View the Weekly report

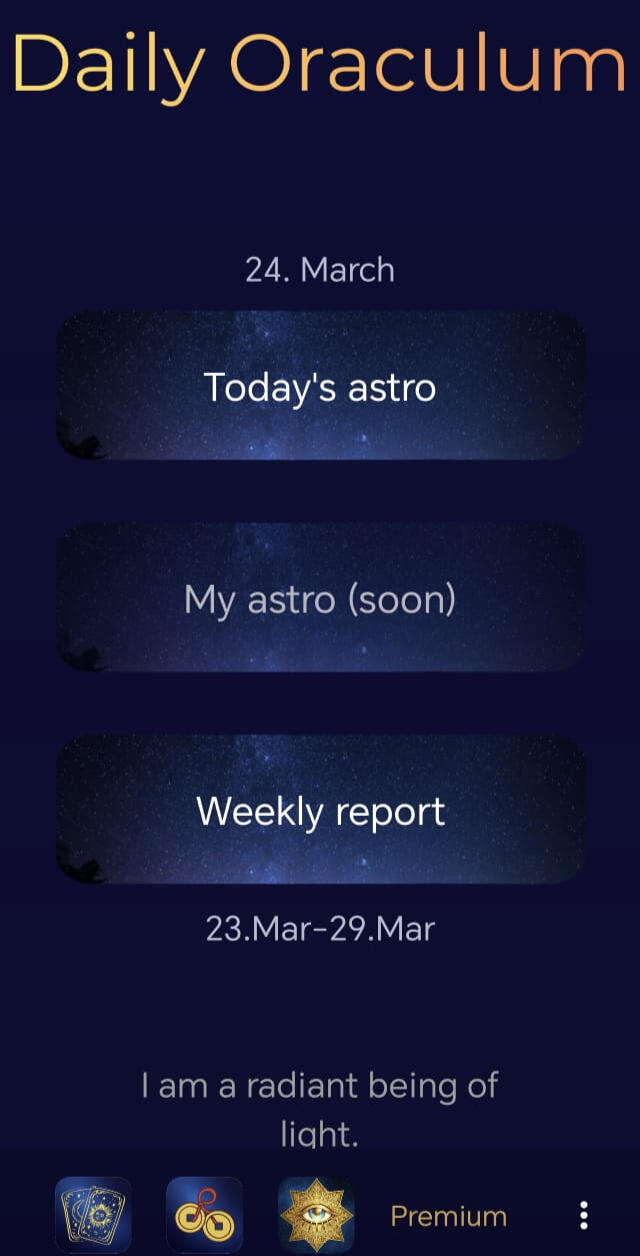point(320,811)
